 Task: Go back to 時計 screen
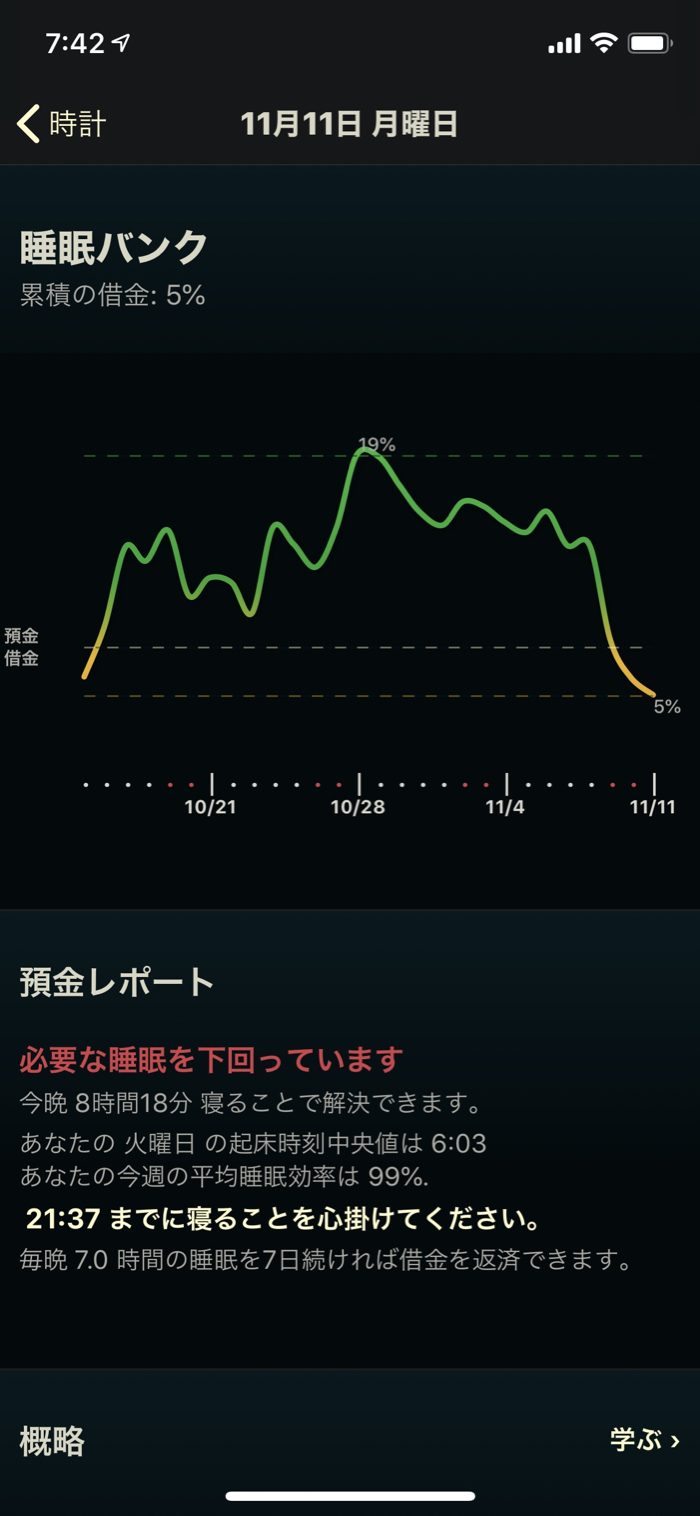click(x=62, y=124)
